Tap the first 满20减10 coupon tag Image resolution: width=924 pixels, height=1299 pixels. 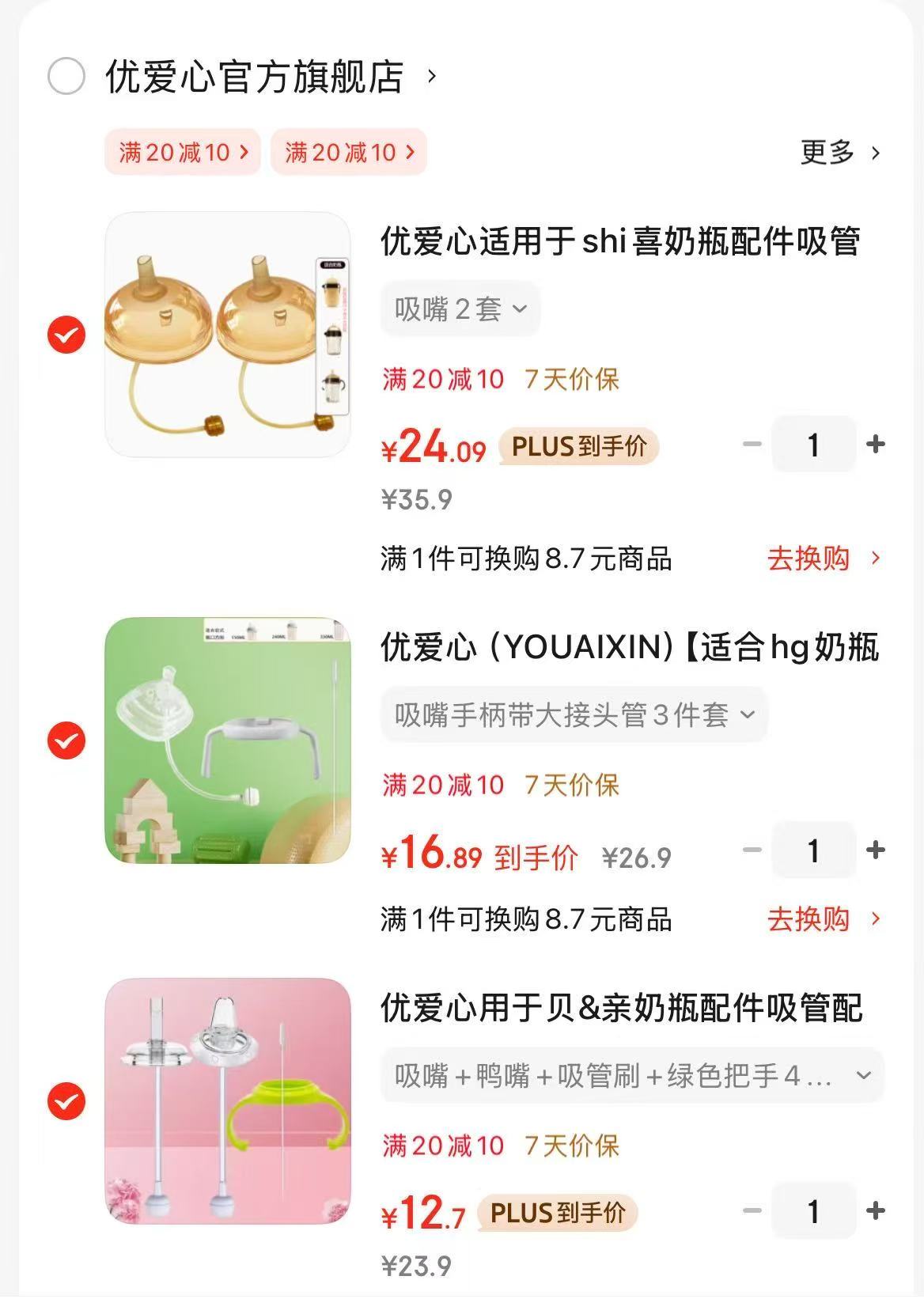(184, 152)
